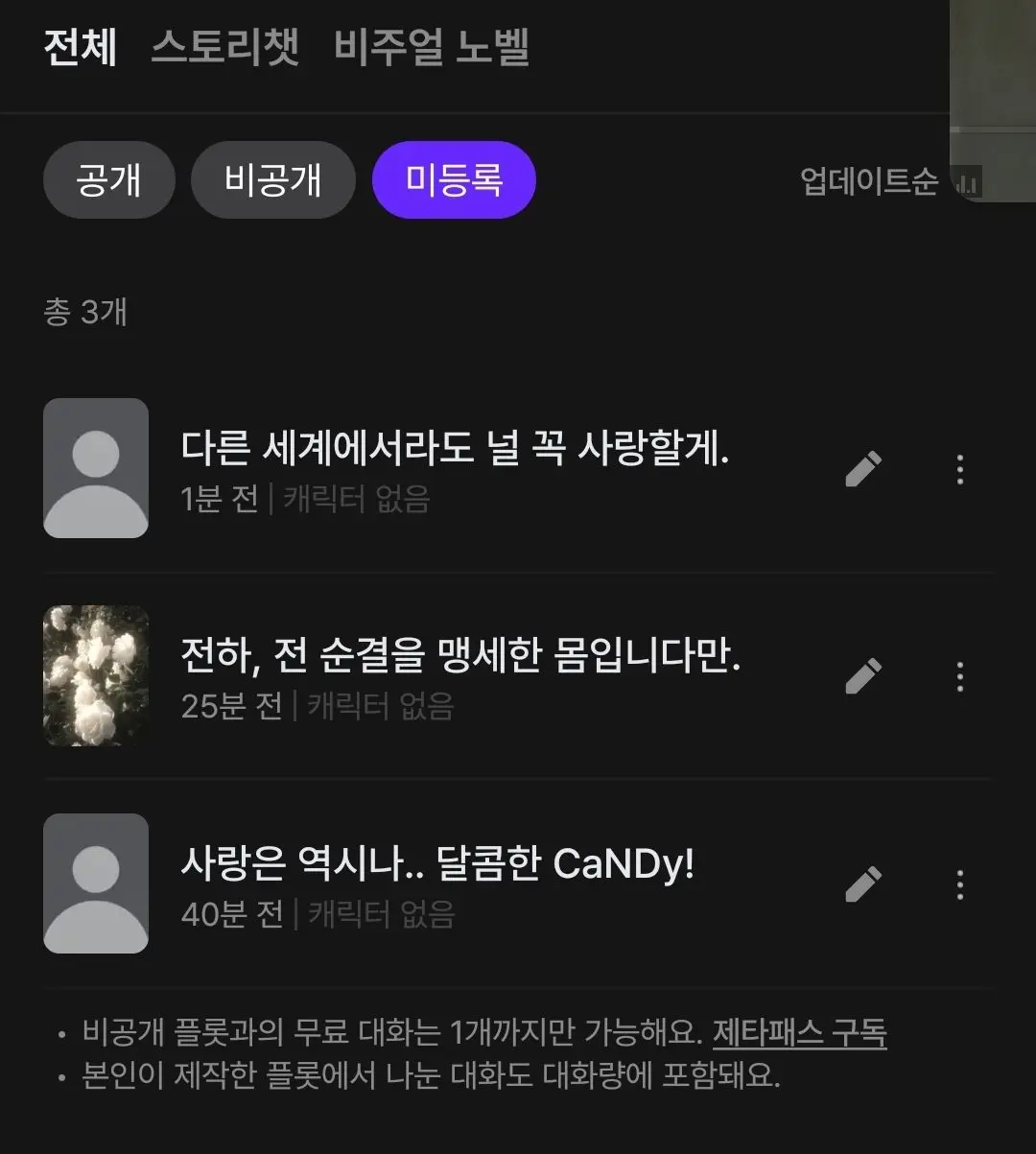1036x1154 pixels.
Task: Follow the 제타패스 구독 link
Action: click(799, 1033)
